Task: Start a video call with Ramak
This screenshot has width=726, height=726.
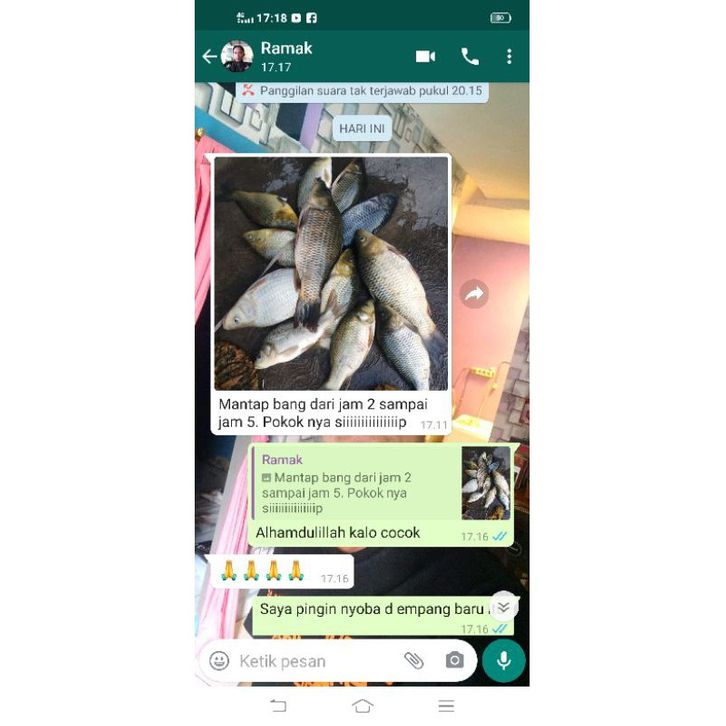Action: [426, 57]
